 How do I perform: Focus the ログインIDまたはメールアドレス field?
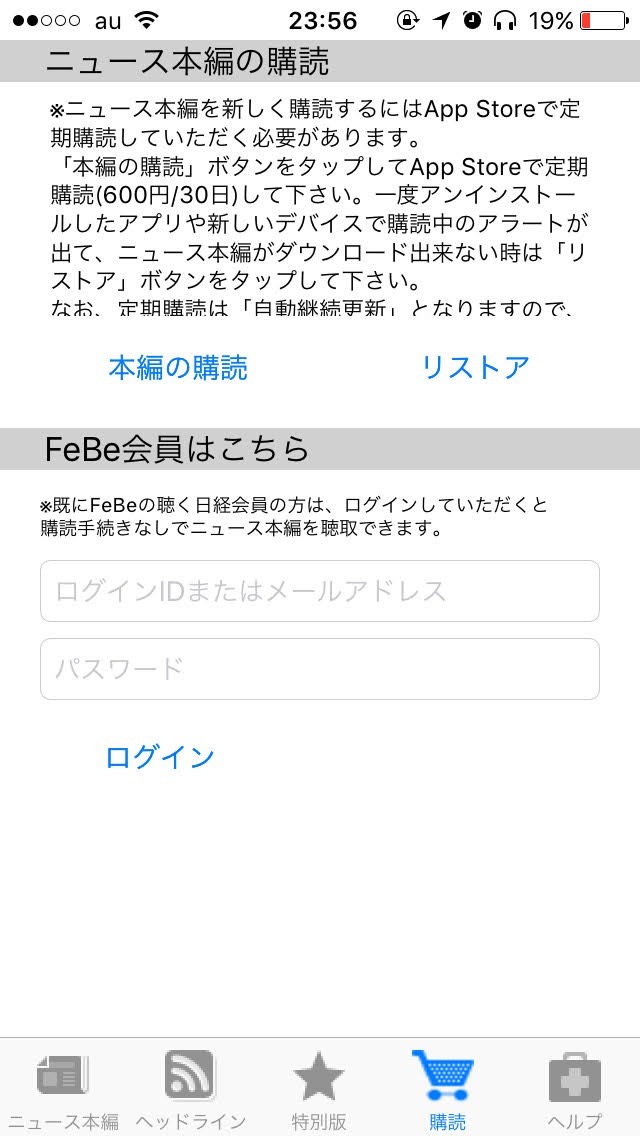[x=320, y=591]
